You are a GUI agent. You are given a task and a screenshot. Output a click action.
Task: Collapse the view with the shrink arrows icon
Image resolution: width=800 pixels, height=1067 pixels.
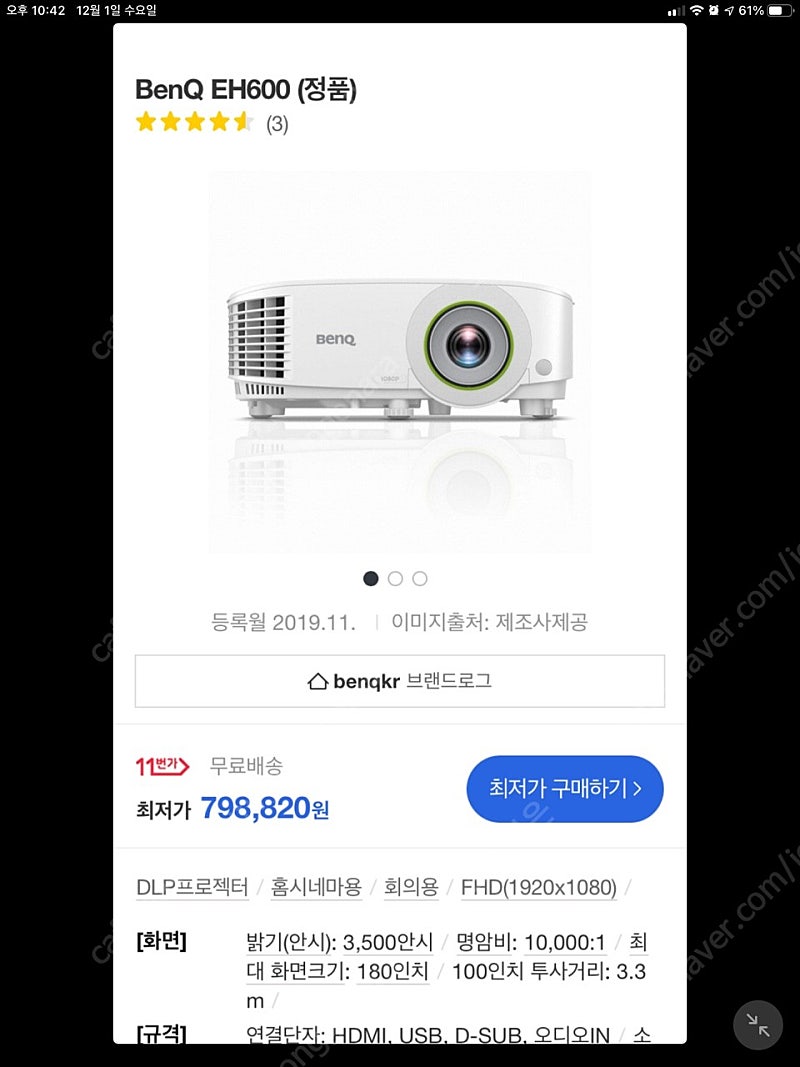coord(758,1025)
